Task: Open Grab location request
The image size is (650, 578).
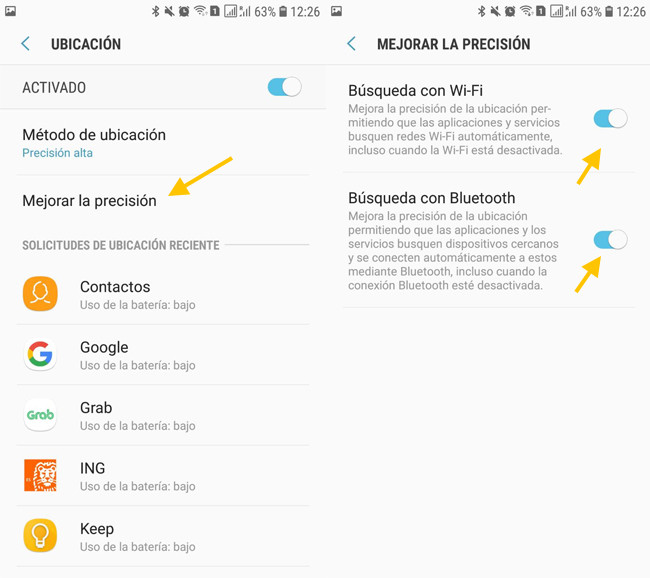Action: (96, 415)
